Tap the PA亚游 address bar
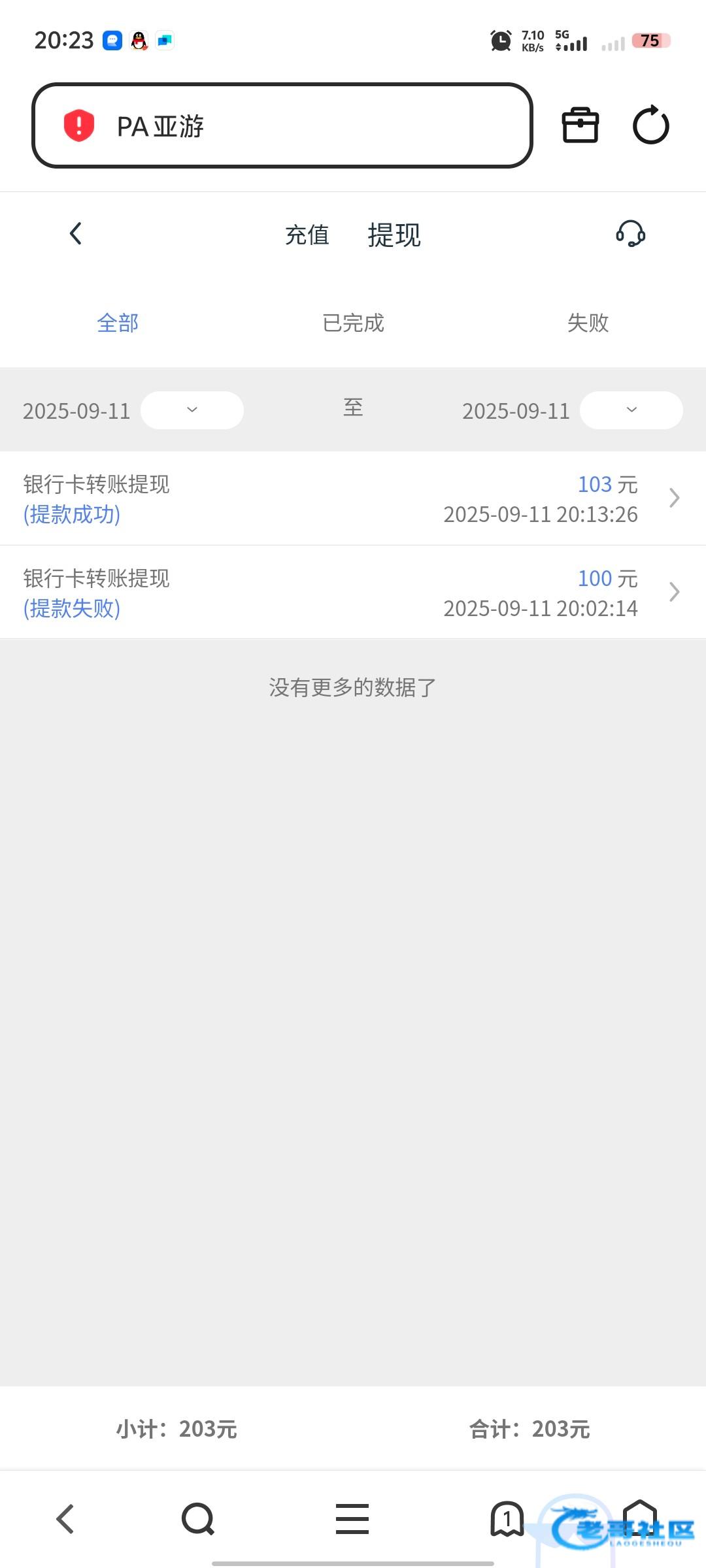 (281, 125)
